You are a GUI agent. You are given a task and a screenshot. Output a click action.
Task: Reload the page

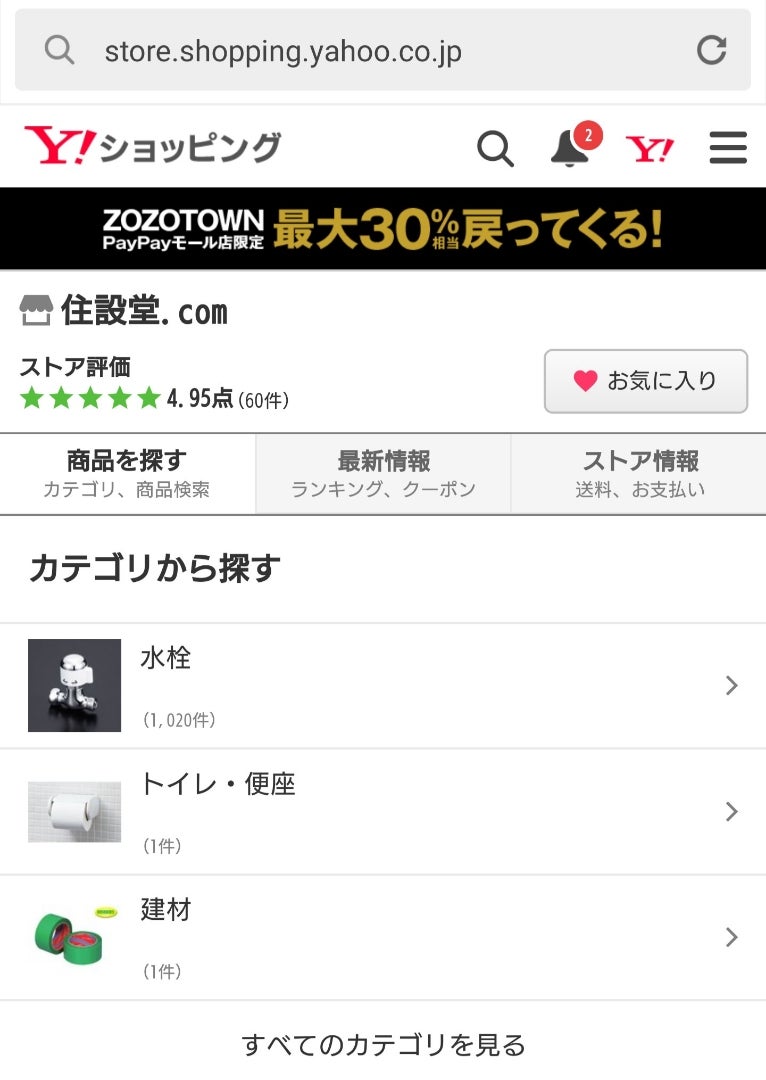click(711, 50)
